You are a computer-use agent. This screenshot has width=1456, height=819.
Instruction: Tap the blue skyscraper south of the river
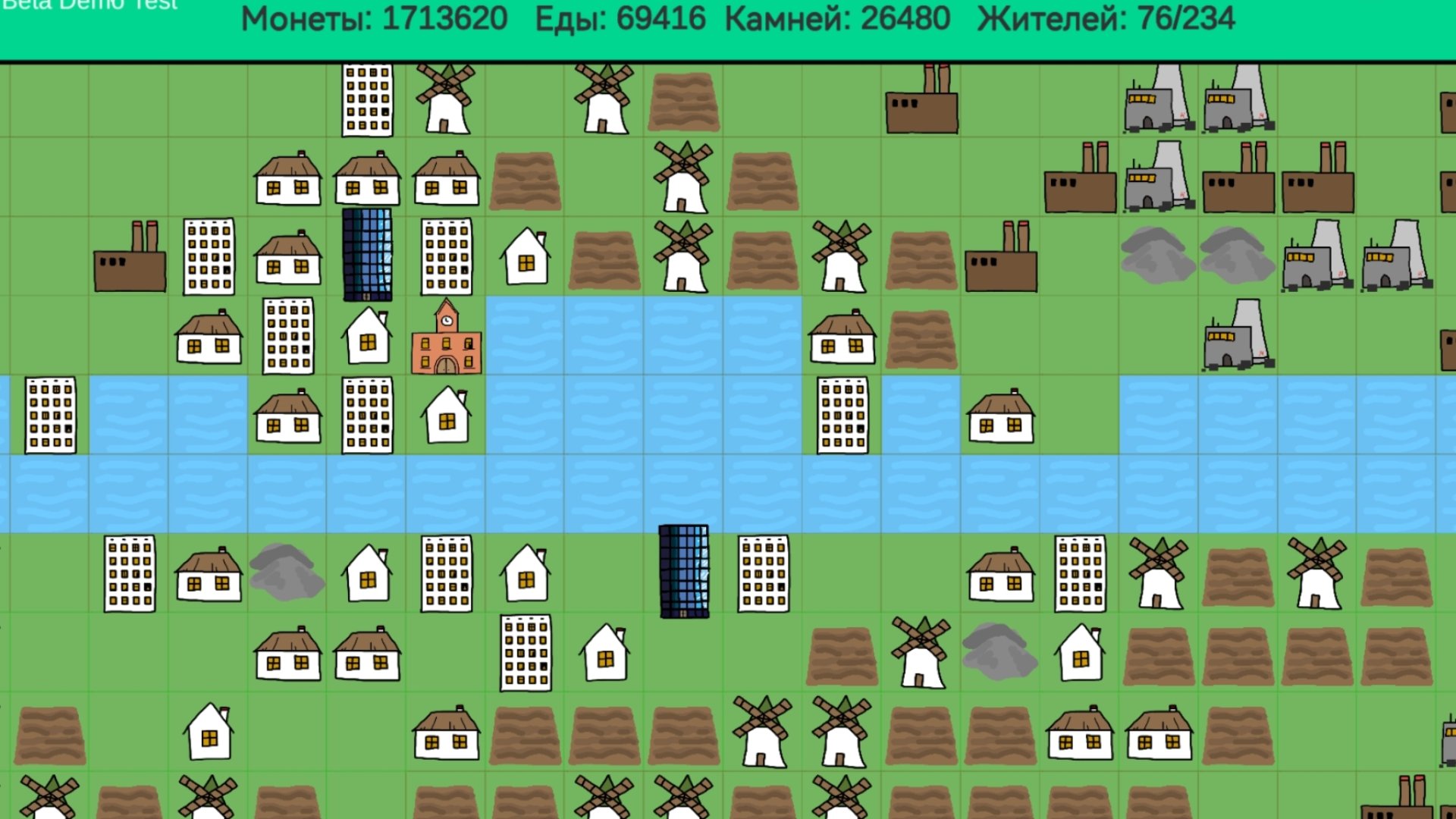683,571
